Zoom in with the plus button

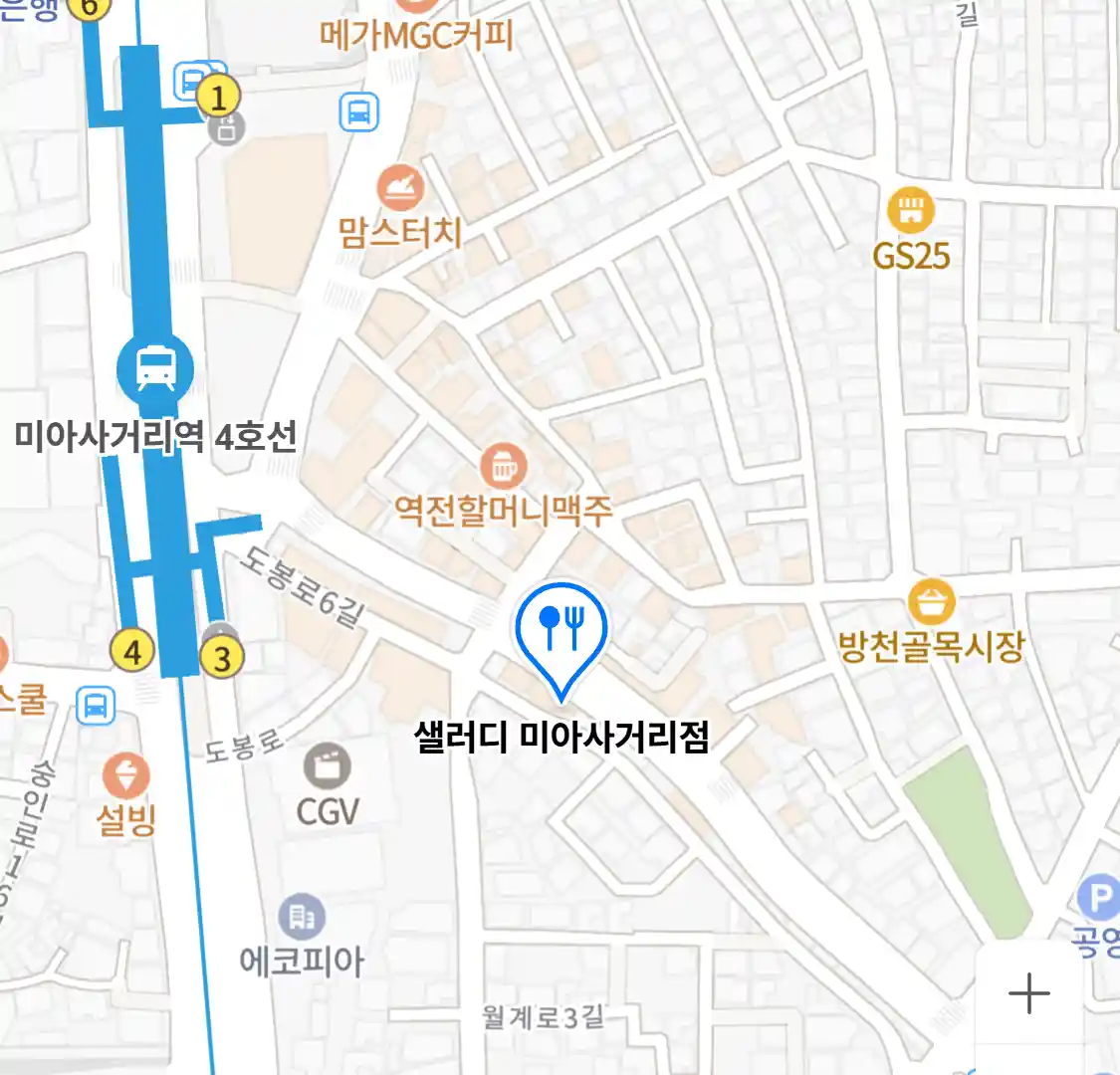[x=1028, y=993]
